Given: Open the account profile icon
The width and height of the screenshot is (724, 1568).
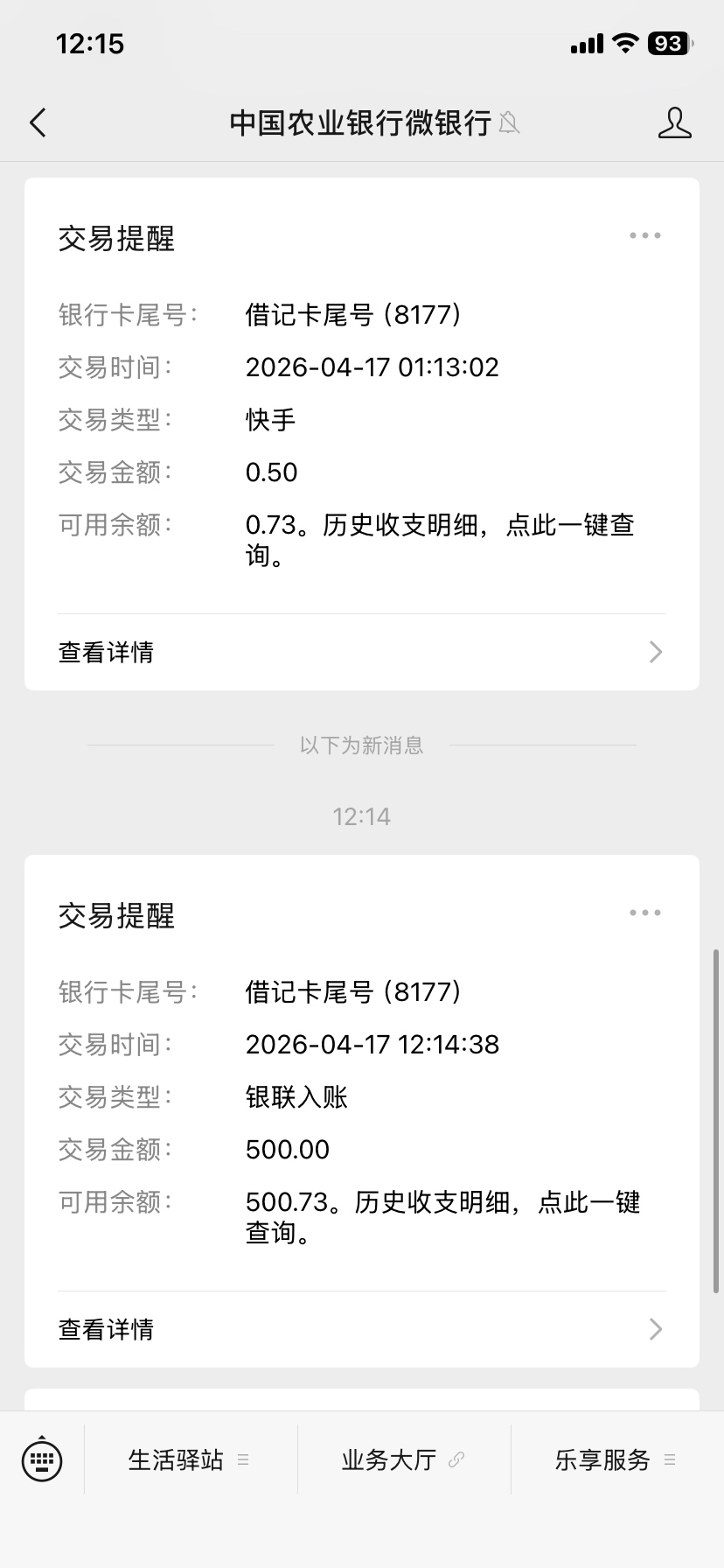Looking at the screenshot, I should pos(674,123).
